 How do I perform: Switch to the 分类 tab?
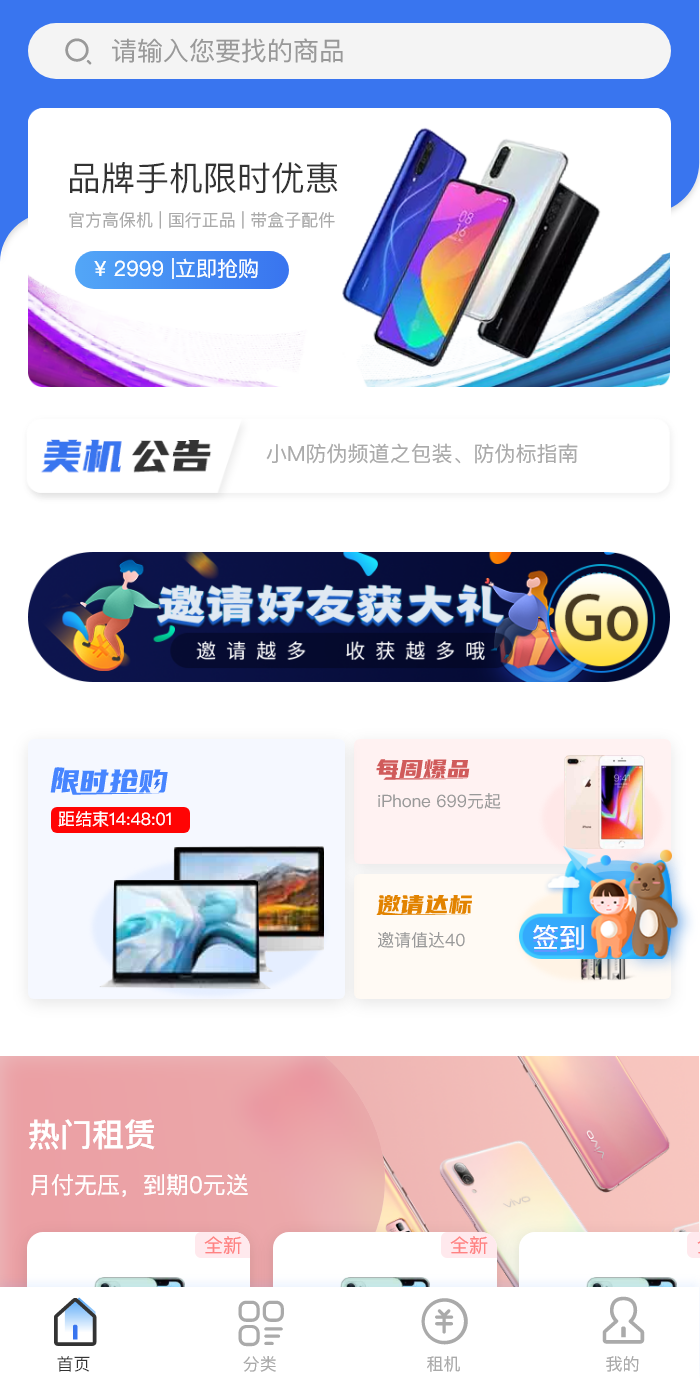tap(260, 1335)
